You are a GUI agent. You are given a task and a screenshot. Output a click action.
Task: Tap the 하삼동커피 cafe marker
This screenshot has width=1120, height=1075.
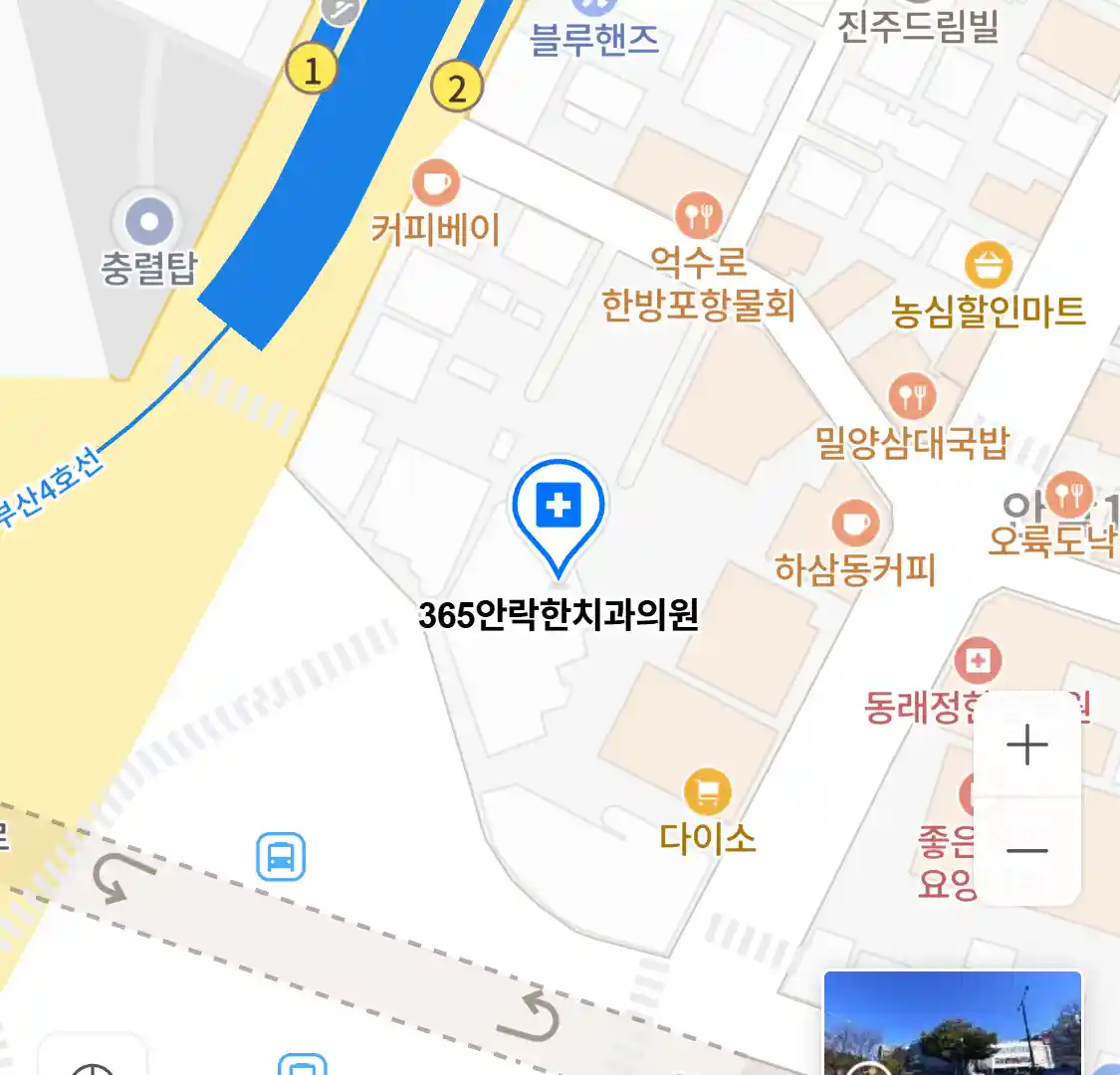point(855,524)
